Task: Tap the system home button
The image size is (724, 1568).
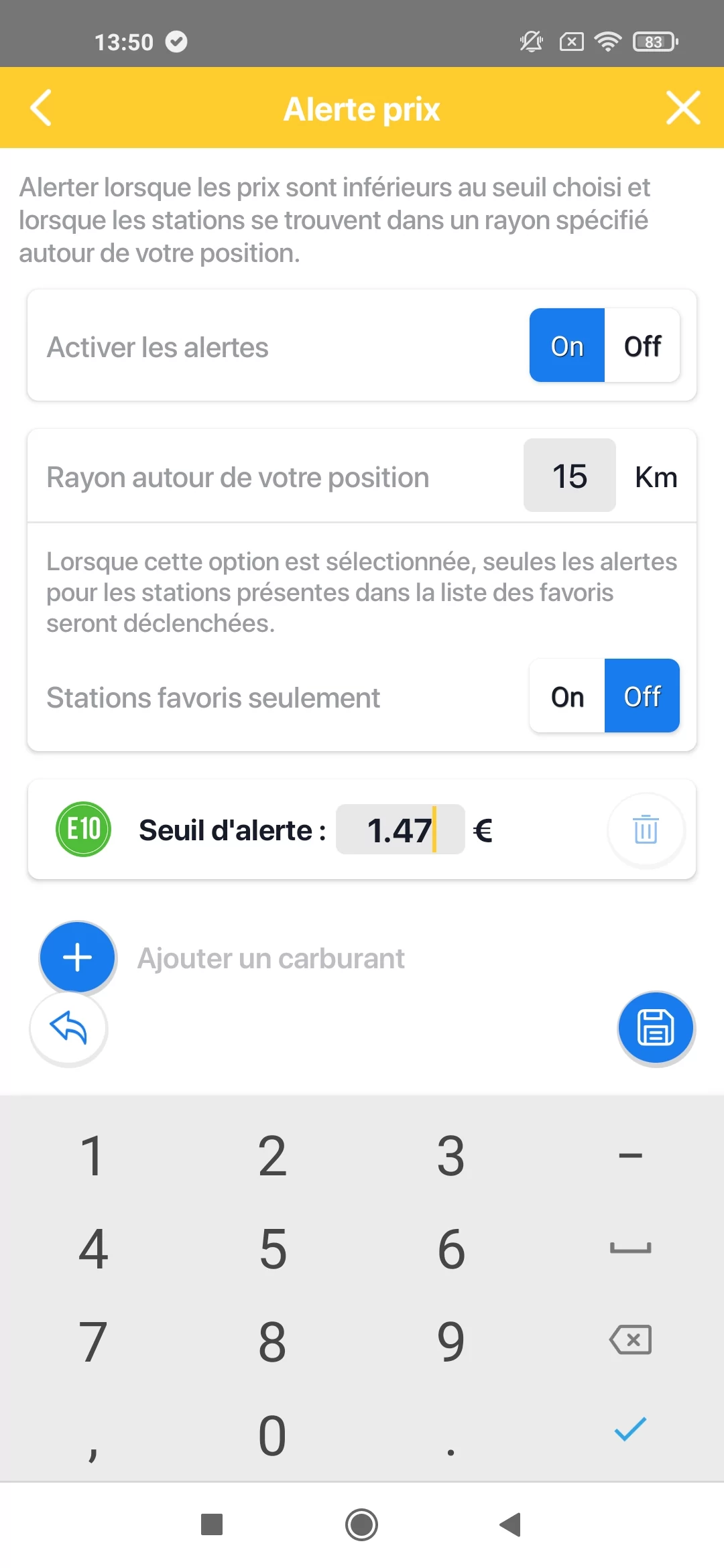Action: click(361, 1525)
